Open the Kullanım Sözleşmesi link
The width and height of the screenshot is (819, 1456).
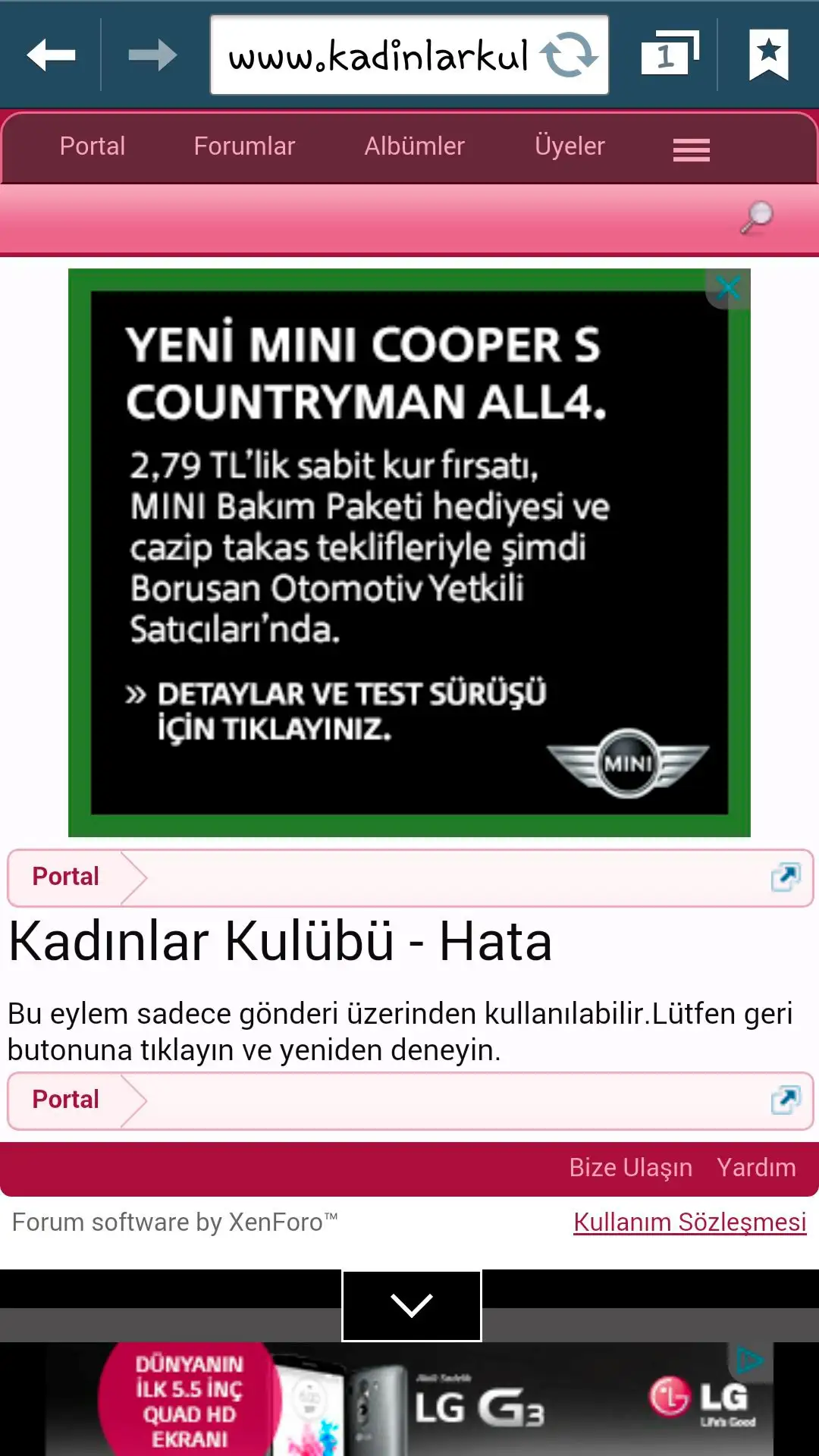[691, 1222]
